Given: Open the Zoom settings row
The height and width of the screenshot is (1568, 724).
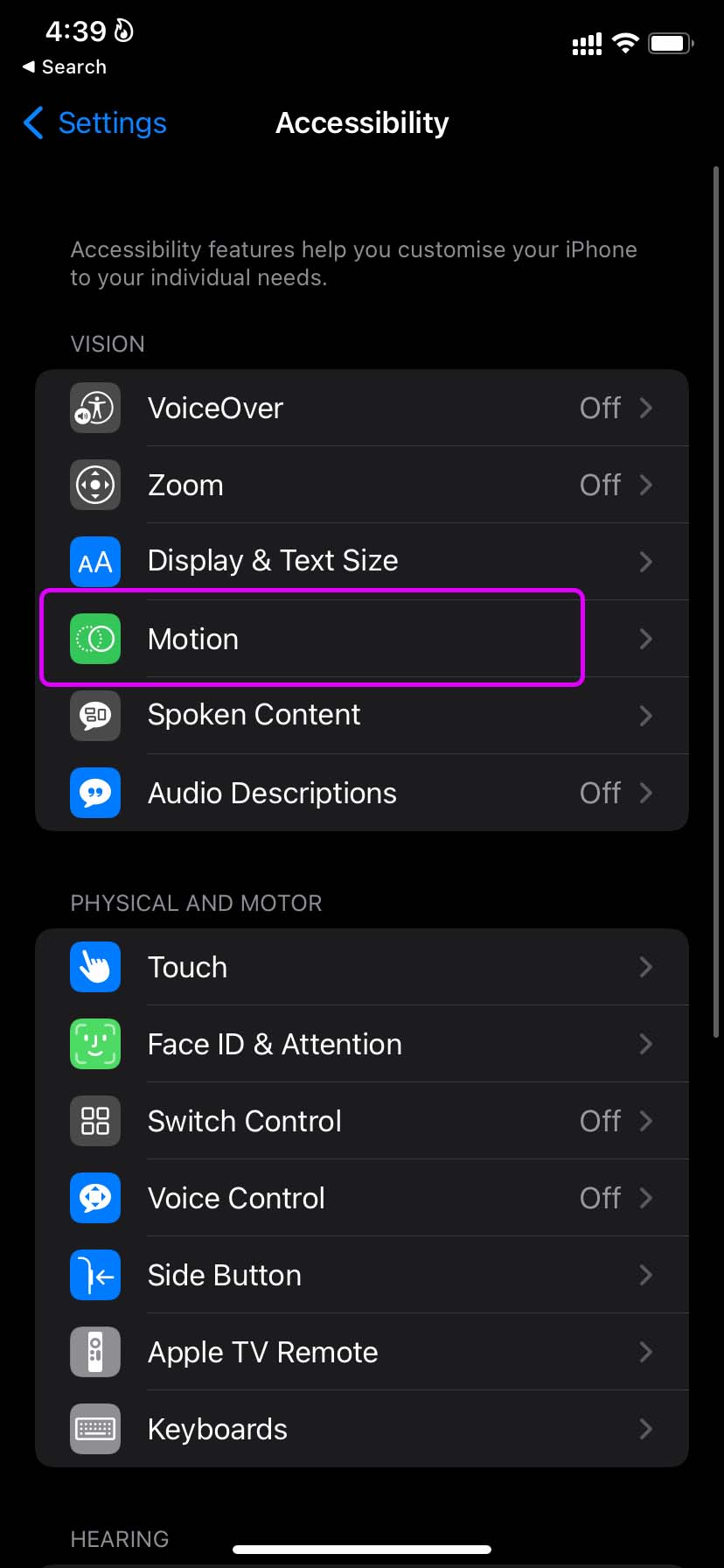Looking at the screenshot, I should (361, 485).
